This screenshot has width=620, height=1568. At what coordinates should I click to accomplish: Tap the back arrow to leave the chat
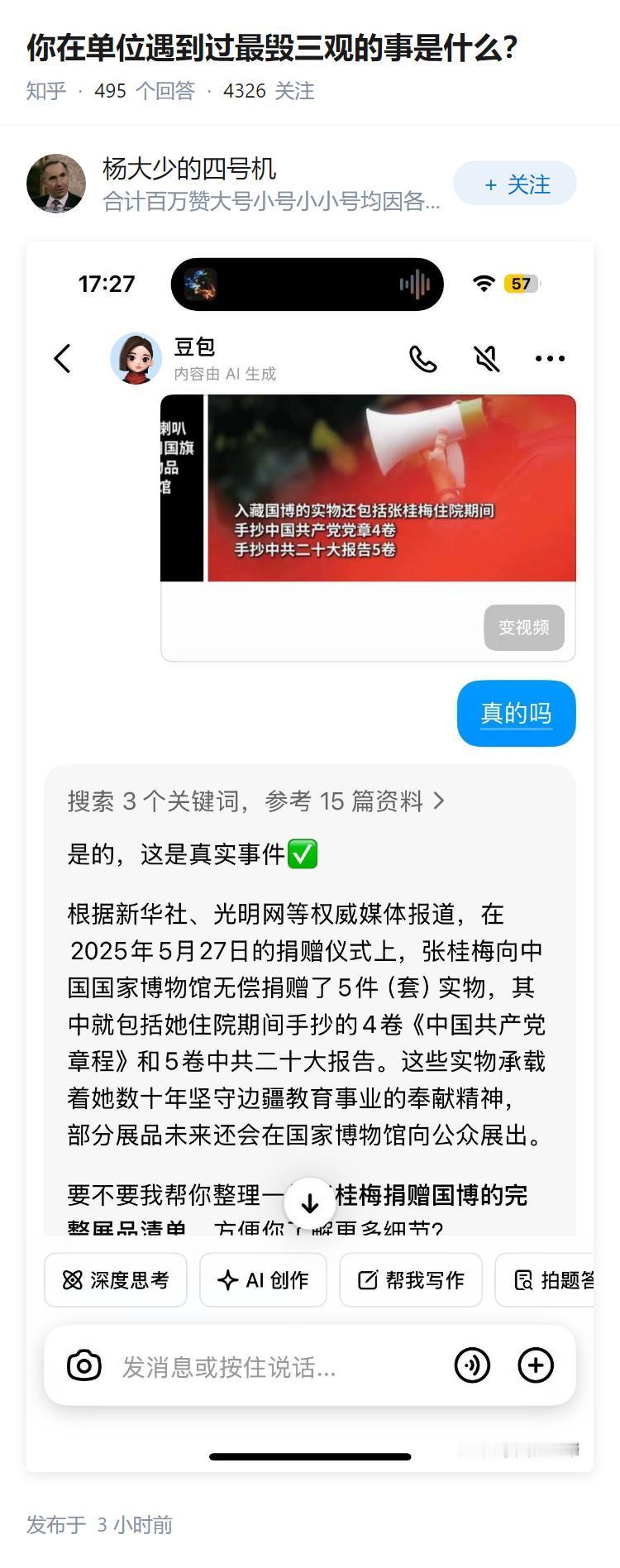pyautogui.click(x=62, y=358)
